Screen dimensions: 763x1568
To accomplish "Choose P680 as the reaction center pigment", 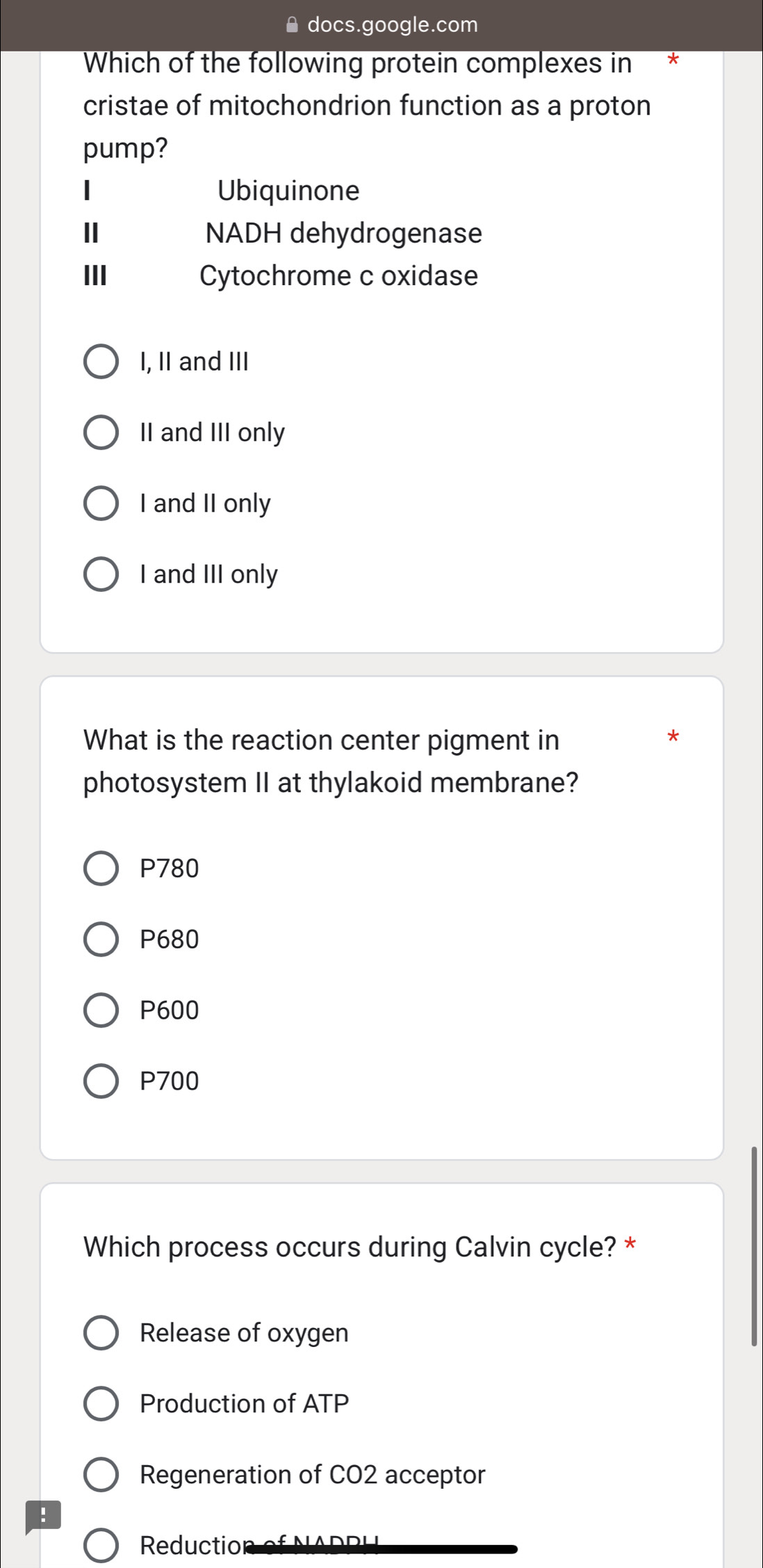I will pyautogui.click(x=101, y=939).
